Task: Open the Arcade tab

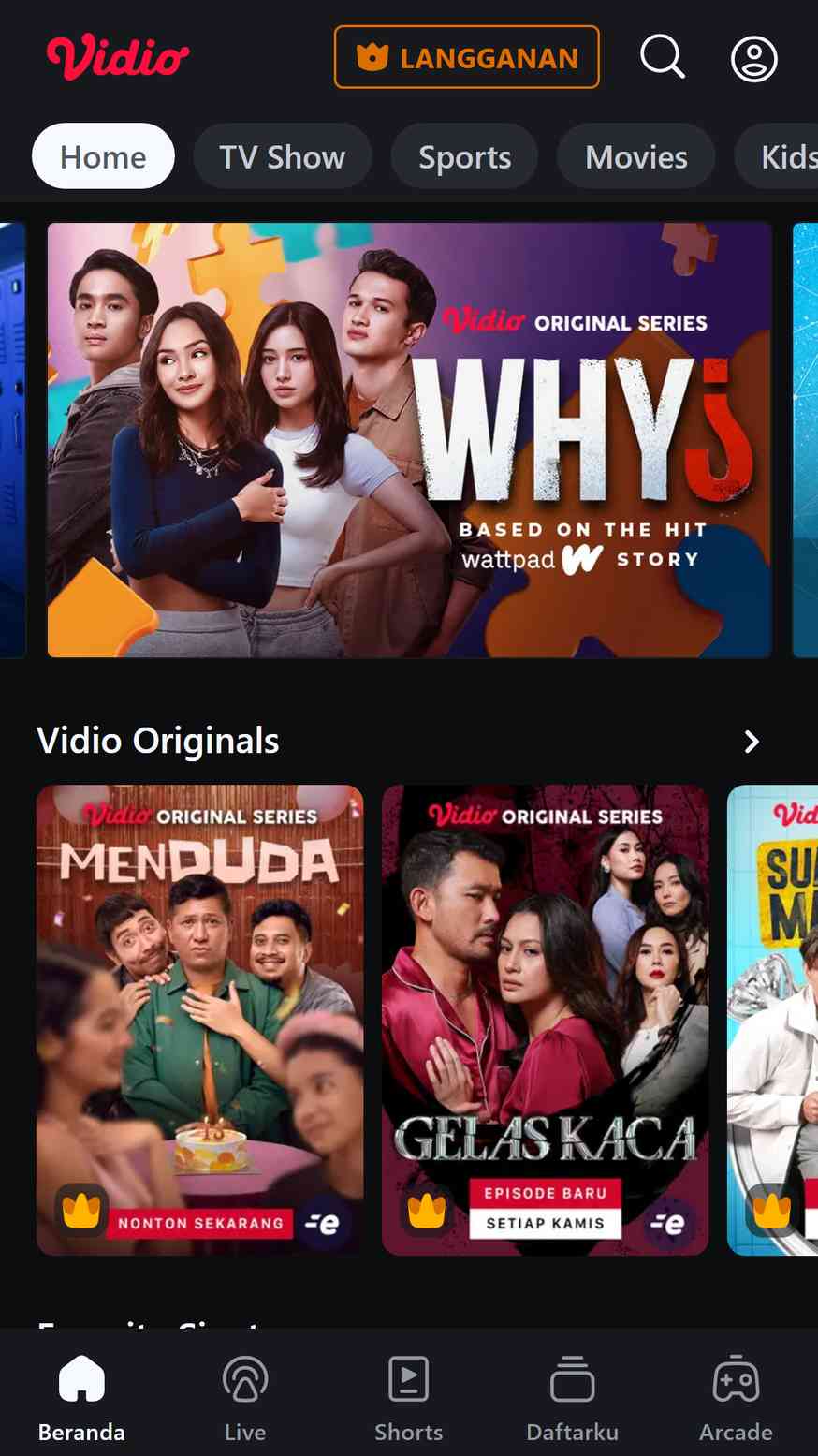Action: (x=736, y=1399)
